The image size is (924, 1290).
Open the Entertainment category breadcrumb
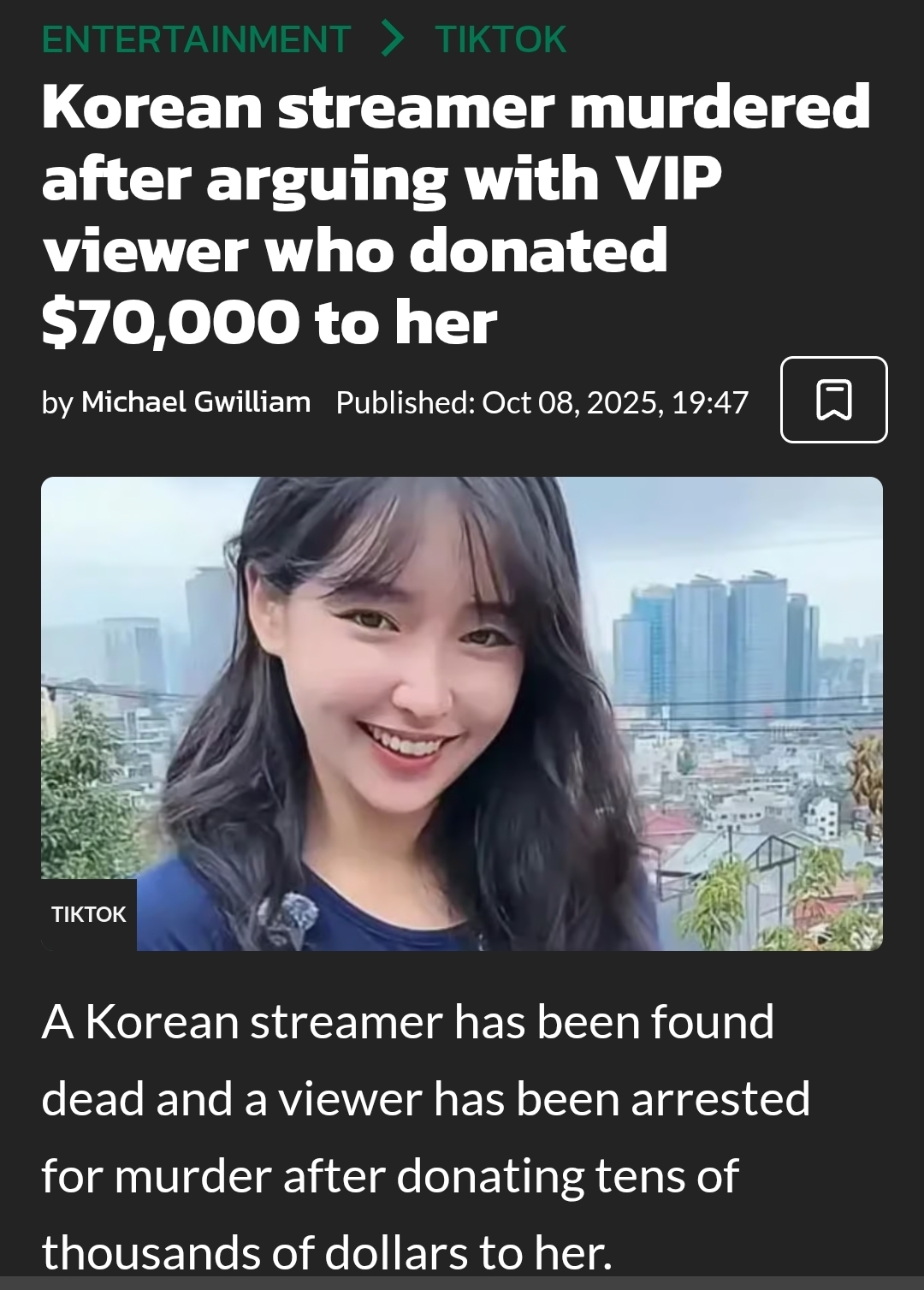[196, 39]
